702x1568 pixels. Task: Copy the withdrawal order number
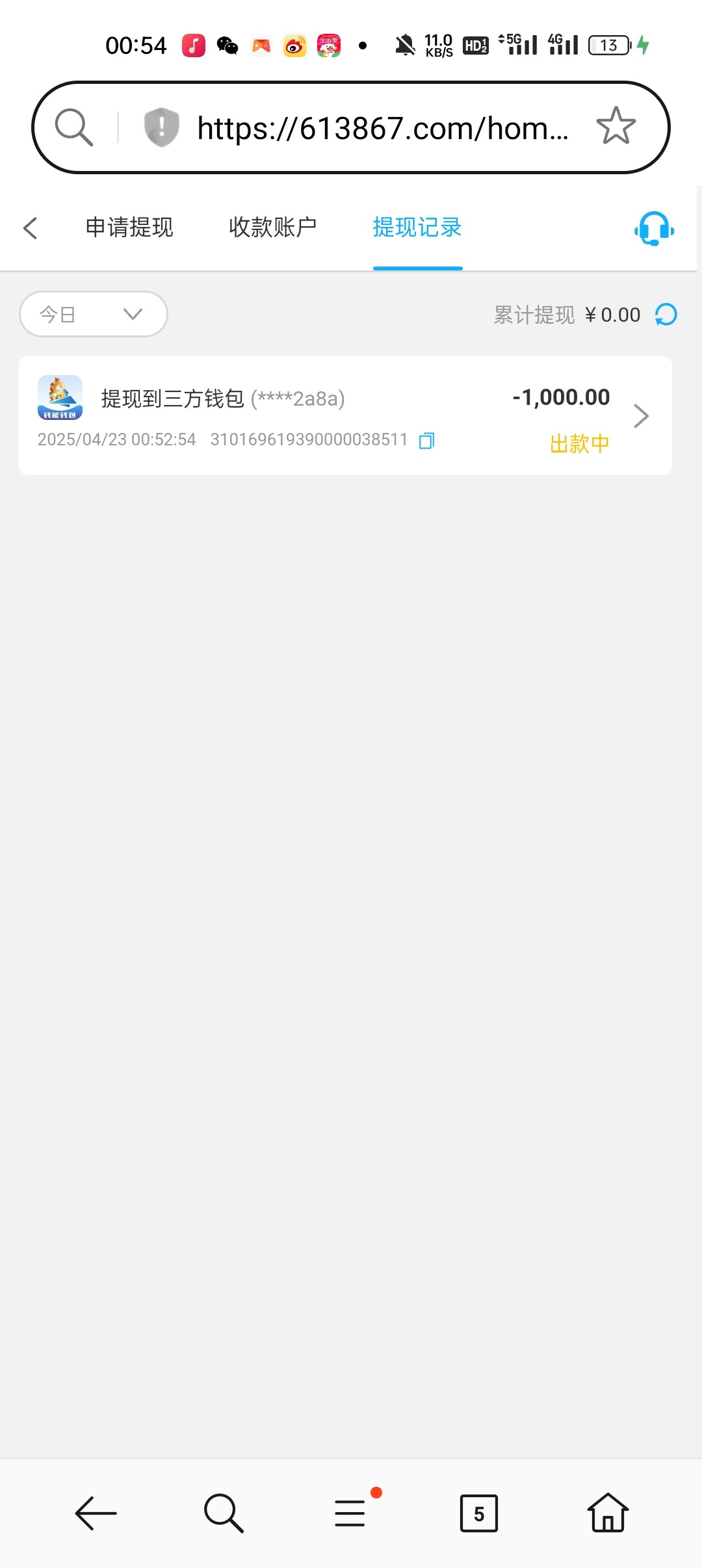pyautogui.click(x=426, y=441)
